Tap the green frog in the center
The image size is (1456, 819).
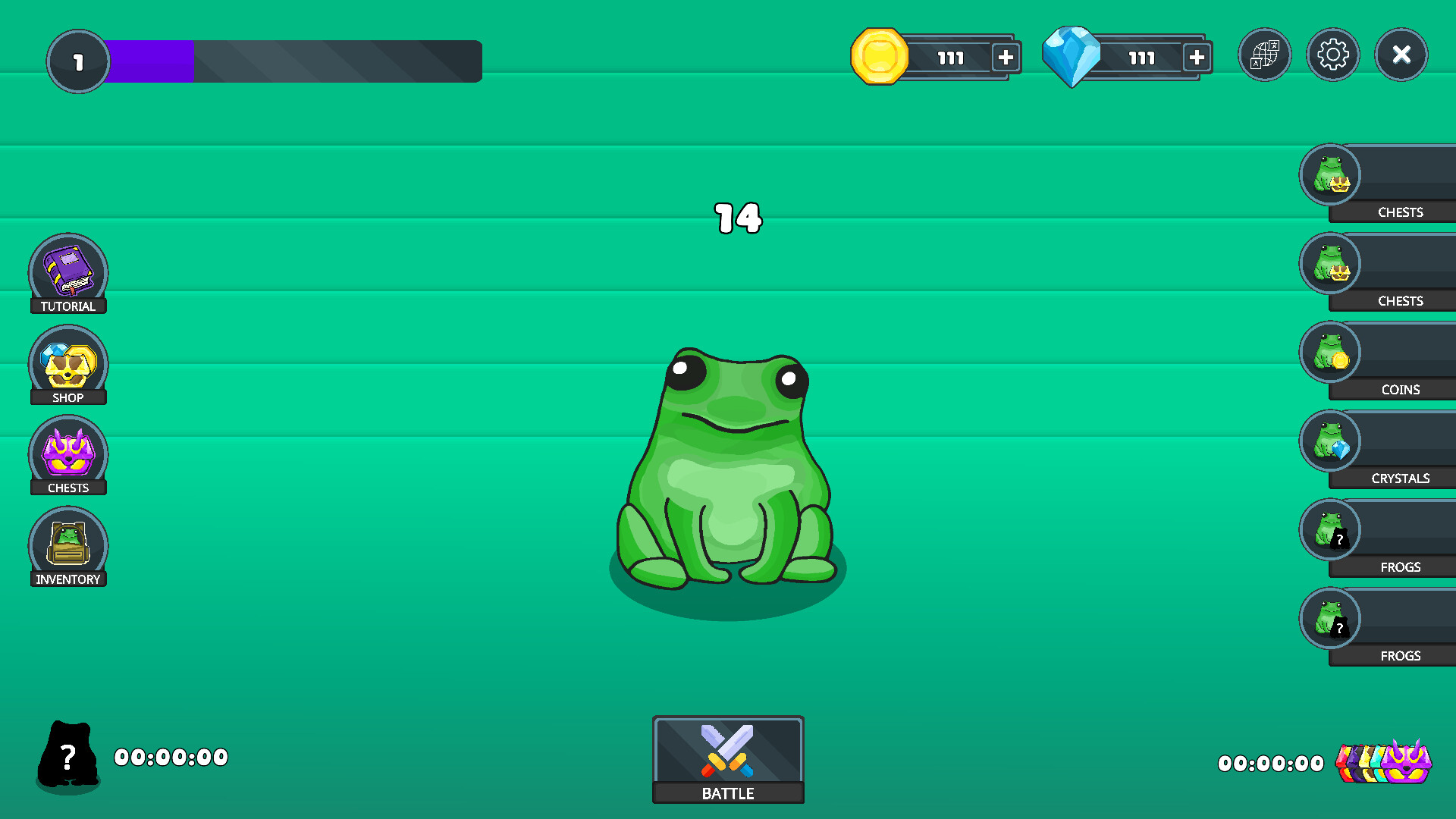point(728,470)
